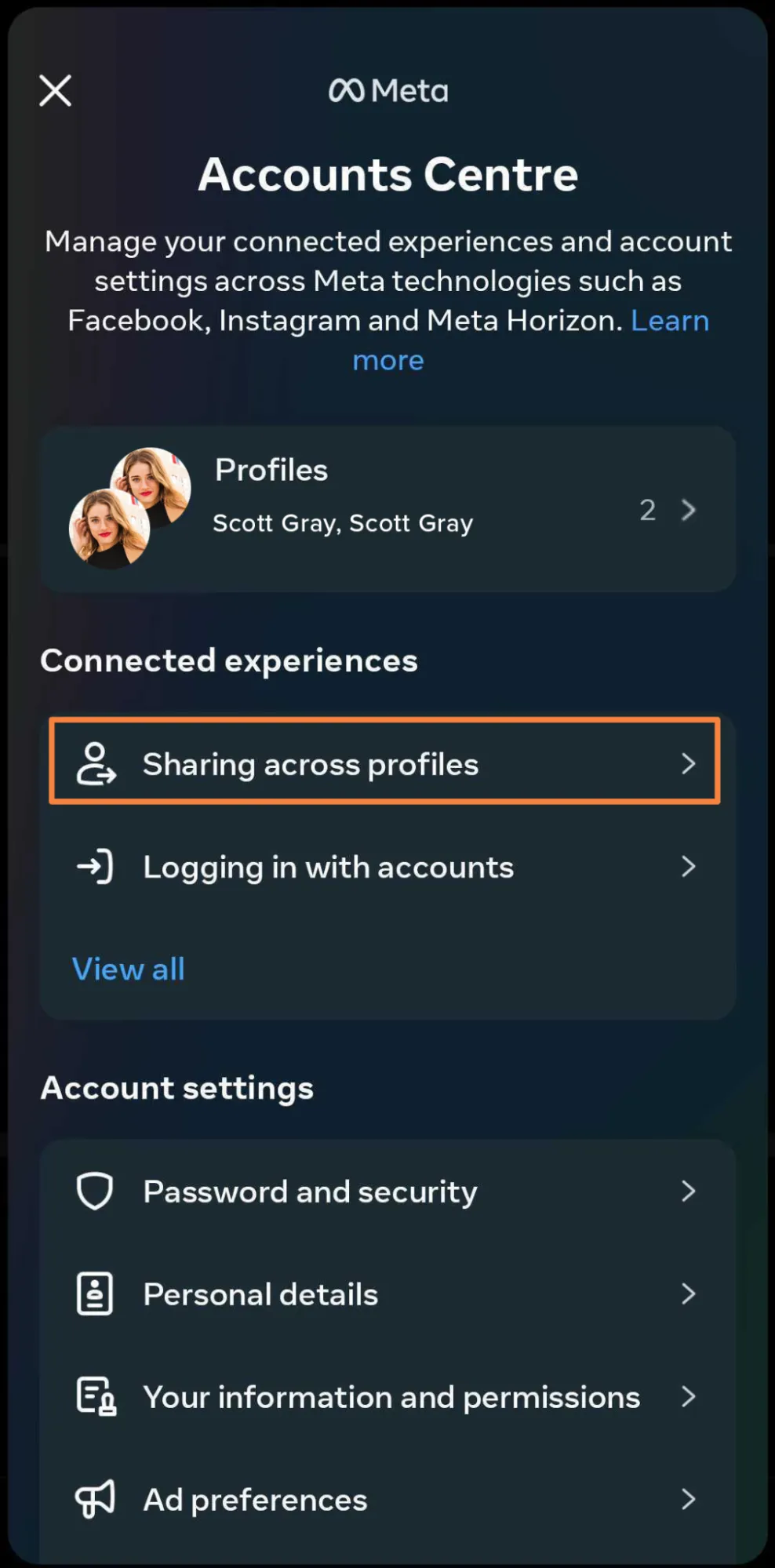Click the logging in arrow icon

click(94, 867)
